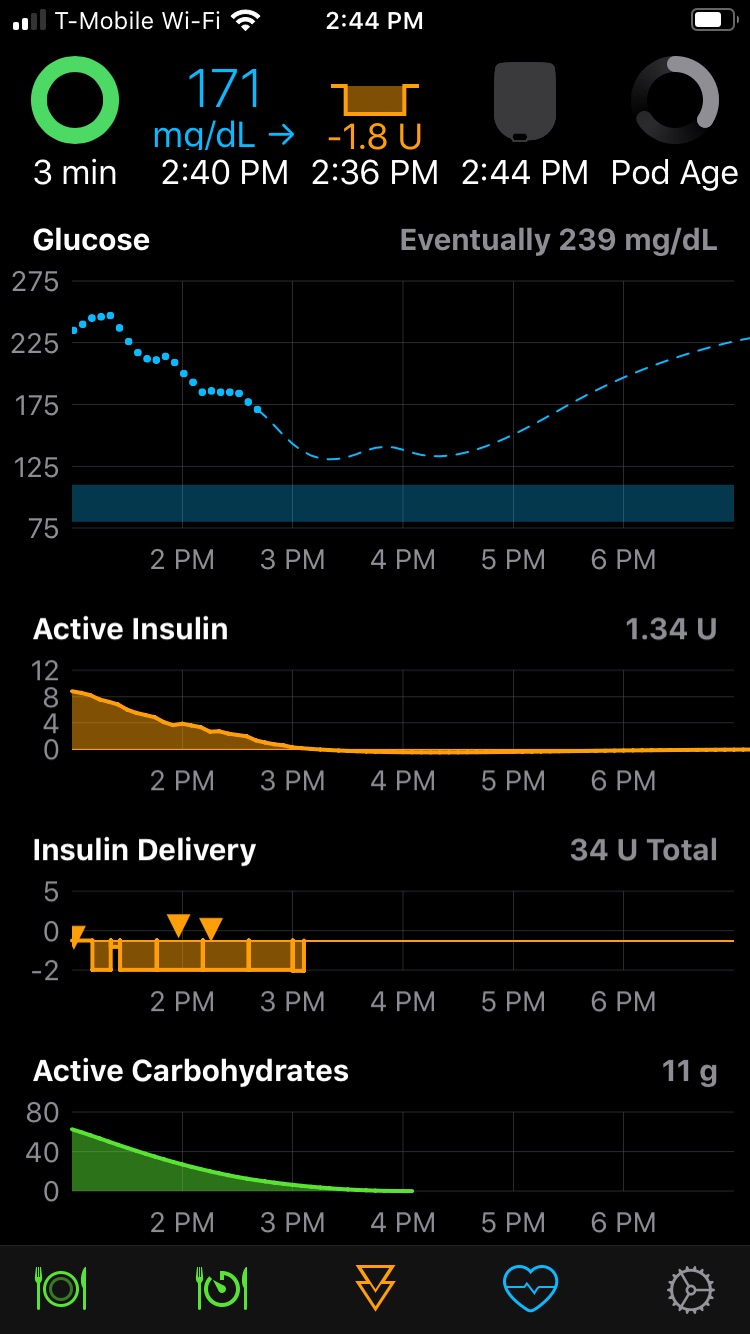Tap the green loop status circle
Screen dimensions: 750x1334
pos(75,100)
